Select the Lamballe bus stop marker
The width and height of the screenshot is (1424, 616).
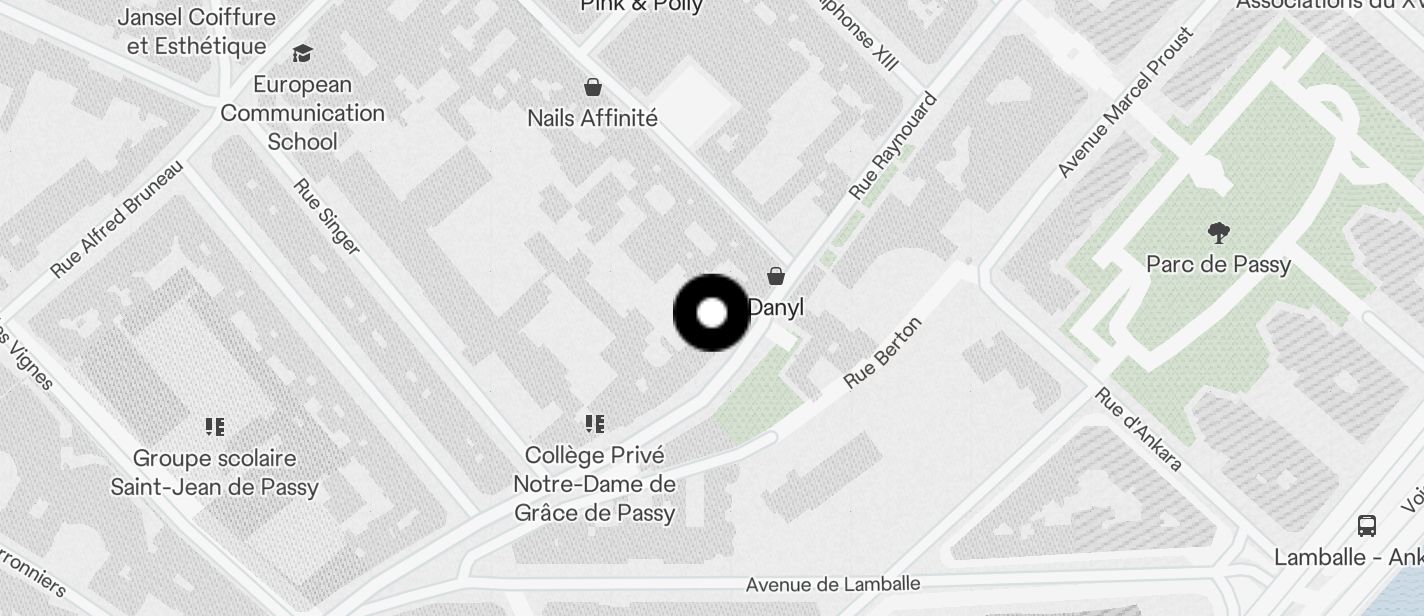[1366, 526]
